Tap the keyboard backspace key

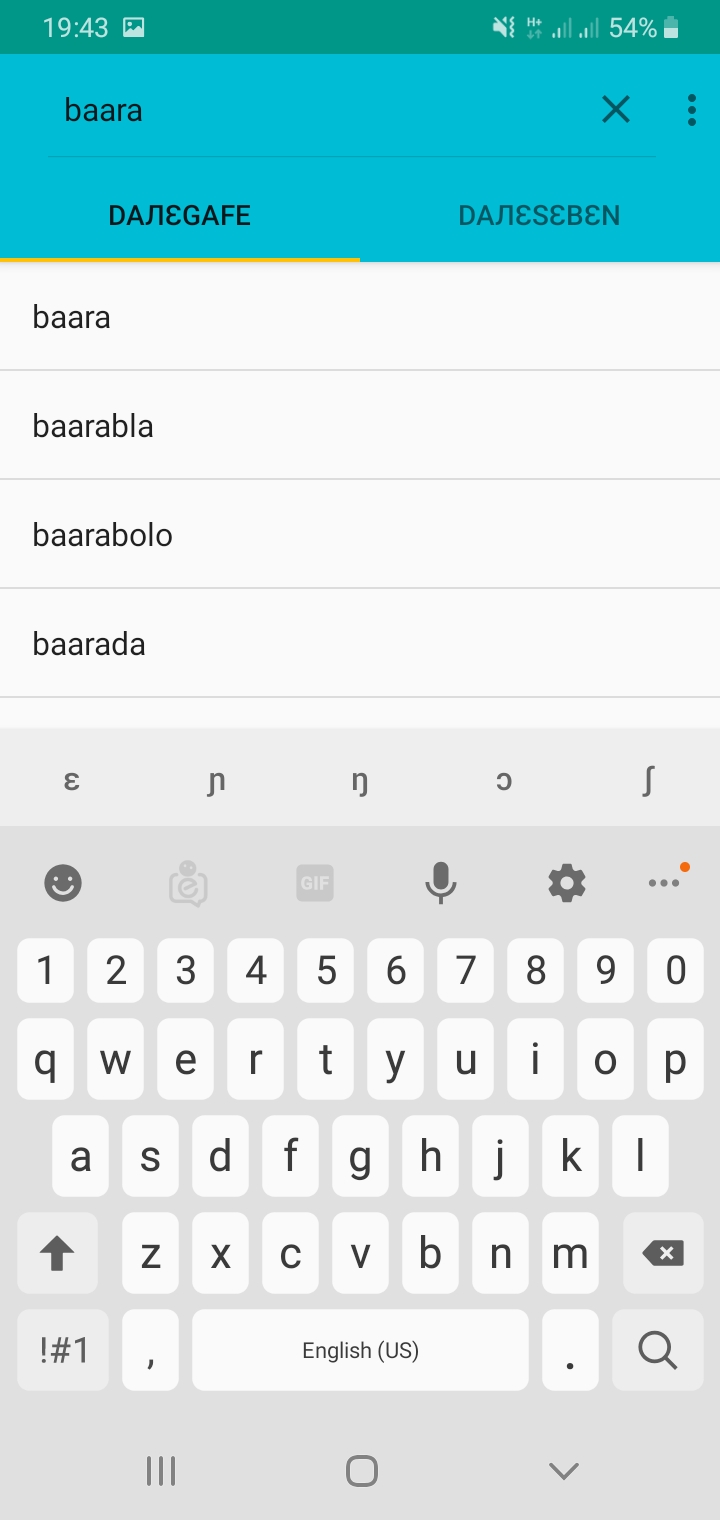[x=663, y=1253]
